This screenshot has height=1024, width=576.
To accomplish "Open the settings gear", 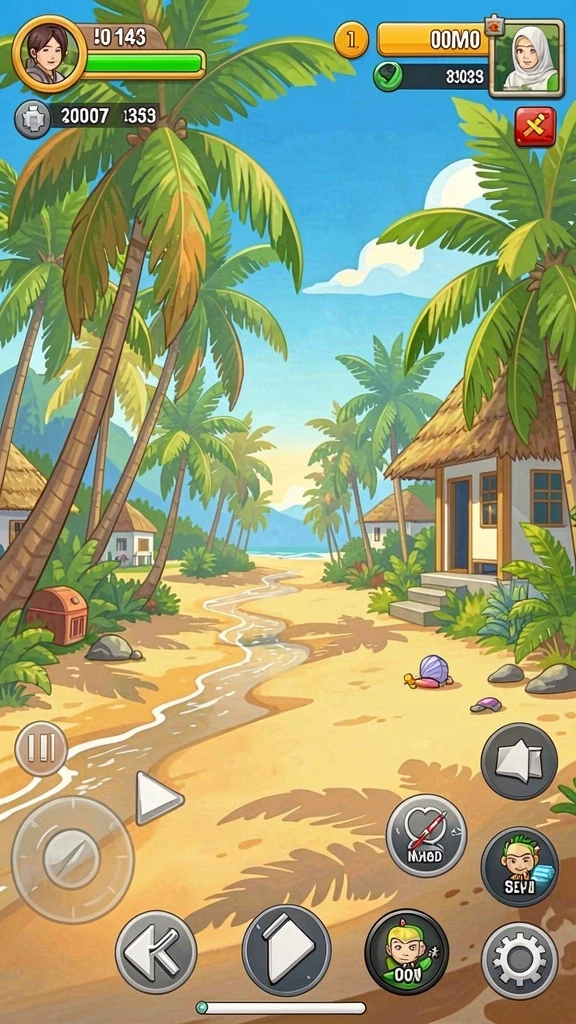I will pyautogui.click(x=520, y=959).
